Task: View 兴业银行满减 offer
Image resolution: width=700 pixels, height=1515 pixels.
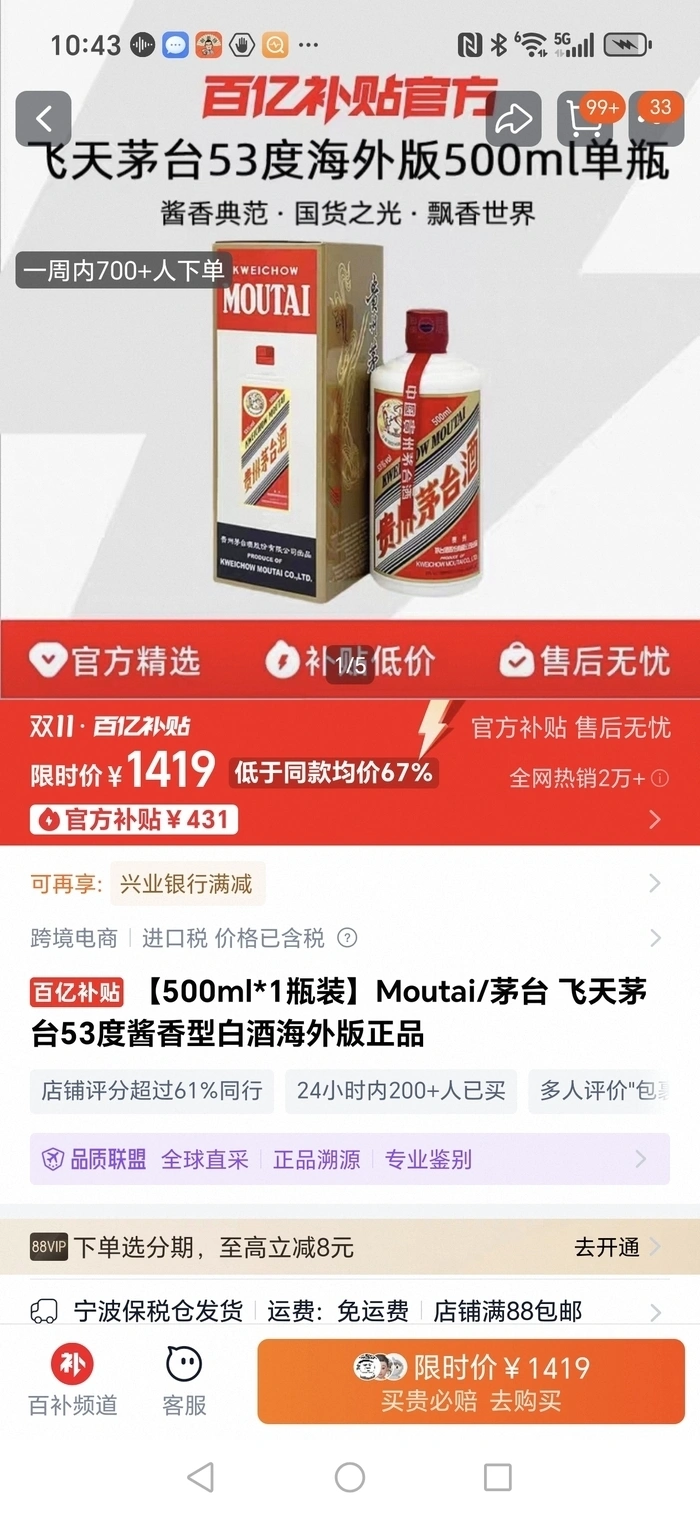Action: click(186, 883)
